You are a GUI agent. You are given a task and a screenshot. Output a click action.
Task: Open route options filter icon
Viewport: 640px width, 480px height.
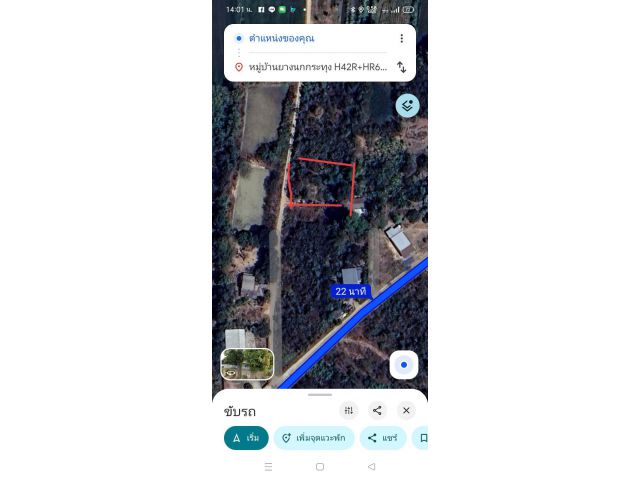[348, 410]
